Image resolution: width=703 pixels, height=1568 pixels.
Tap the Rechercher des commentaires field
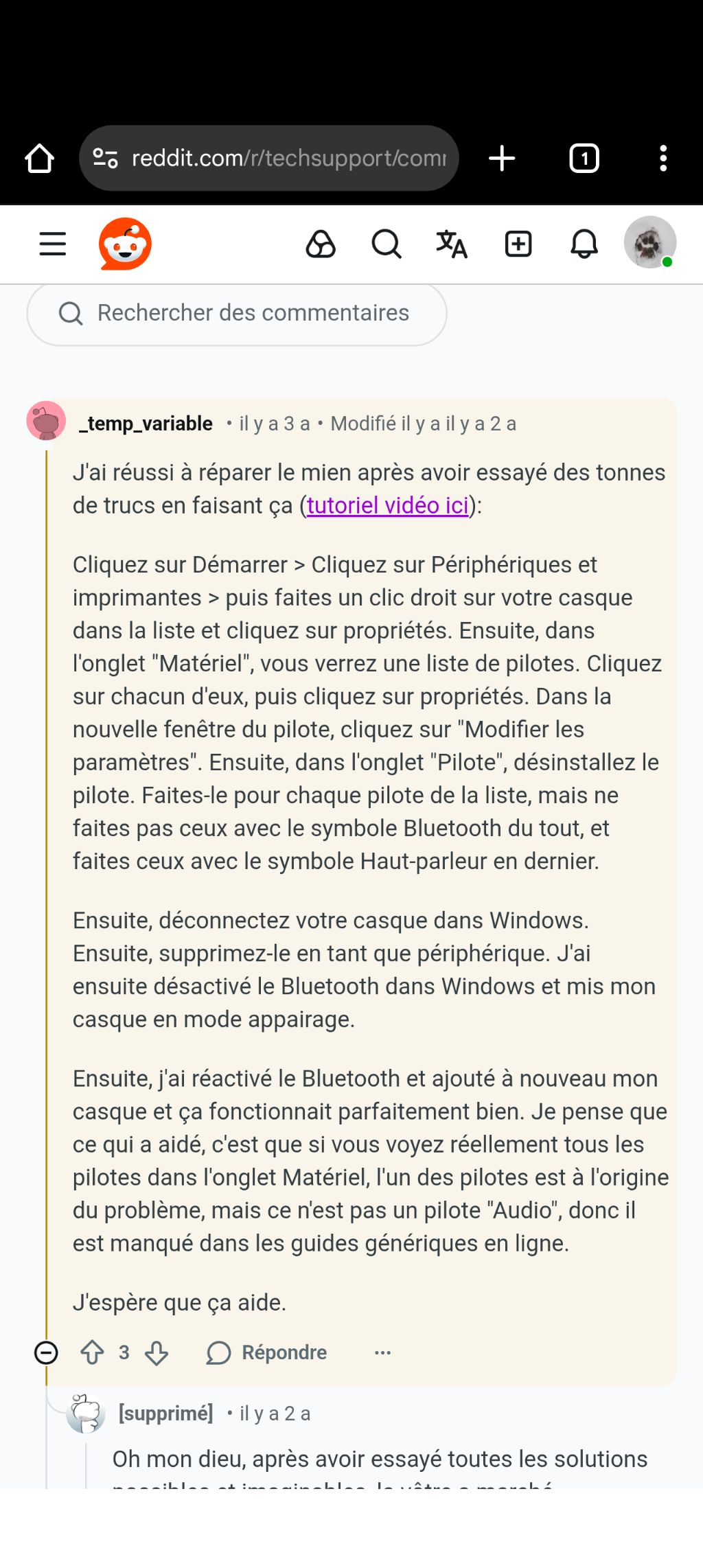click(237, 314)
